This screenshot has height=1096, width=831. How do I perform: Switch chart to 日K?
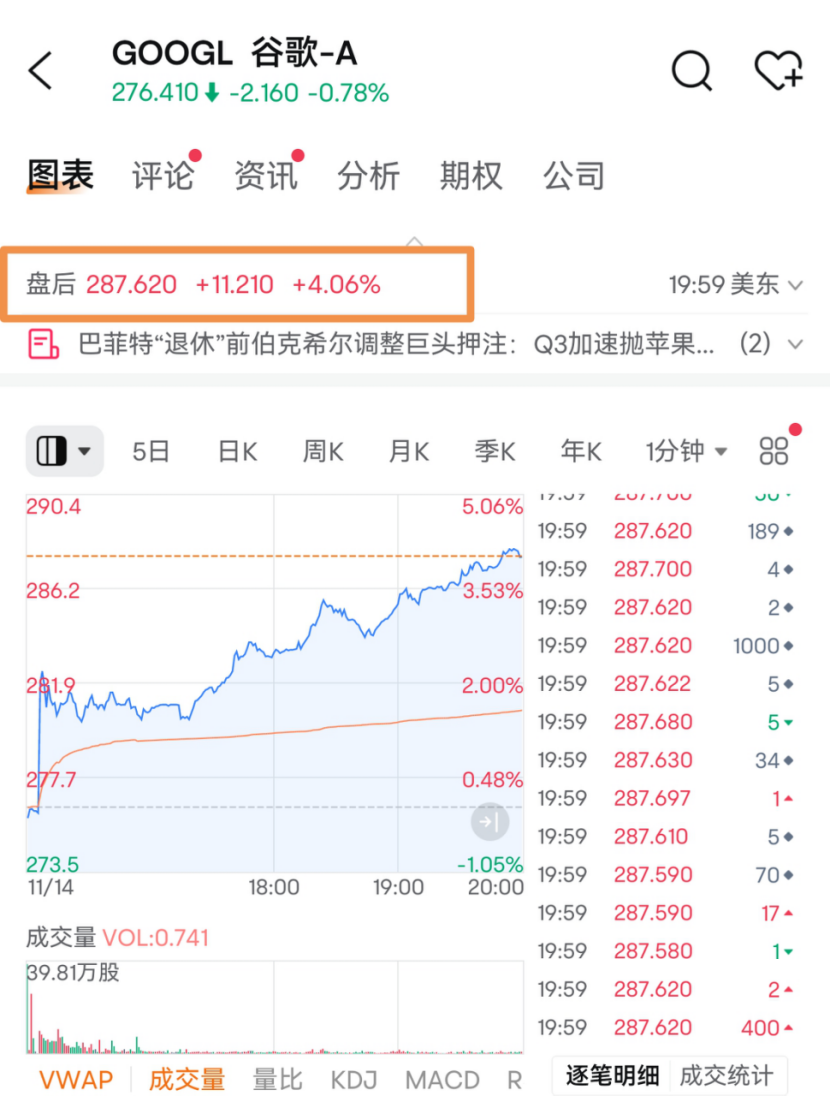(x=237, y=452)
